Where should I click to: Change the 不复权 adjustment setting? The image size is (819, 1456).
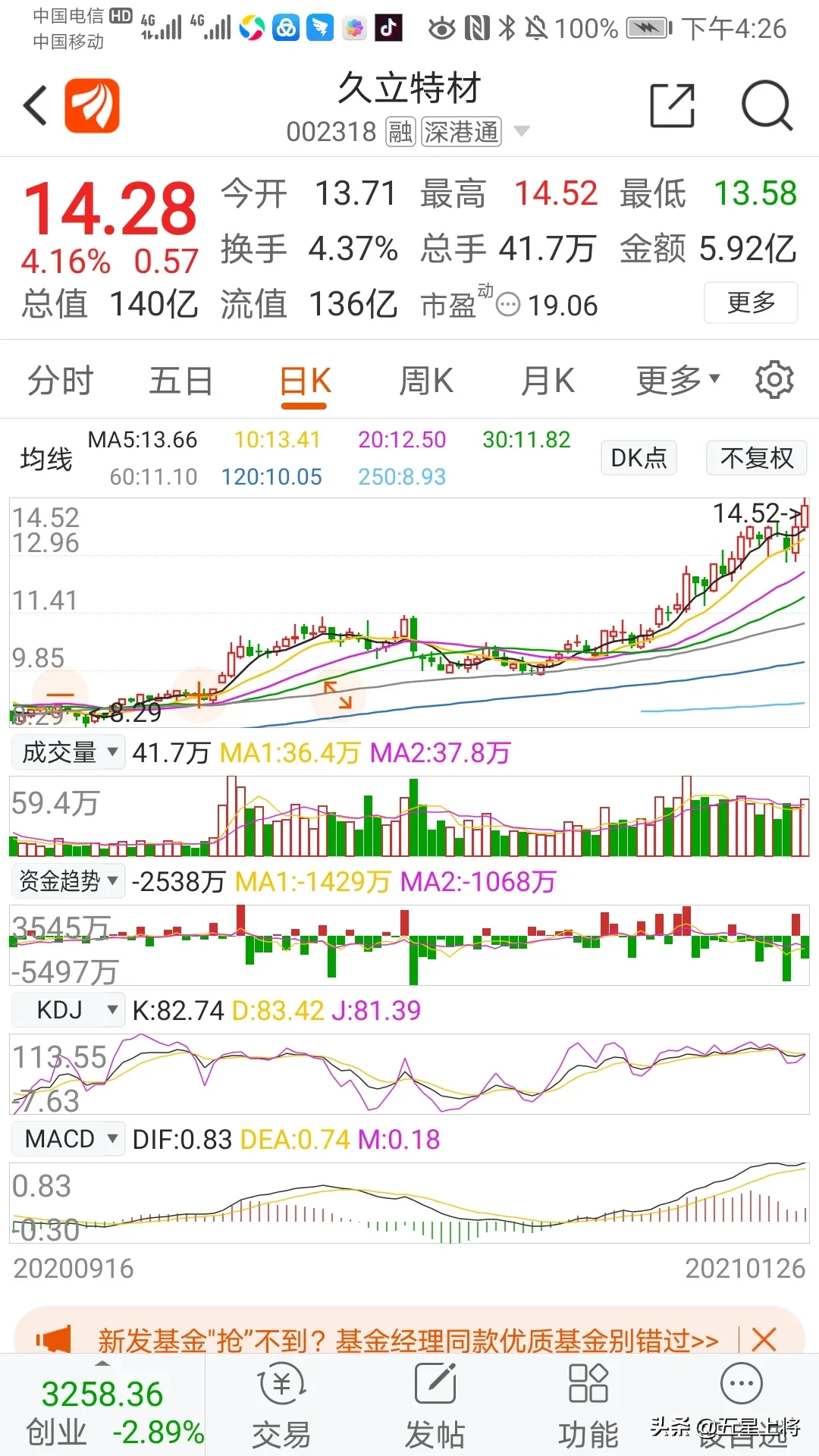click(756, 458)
